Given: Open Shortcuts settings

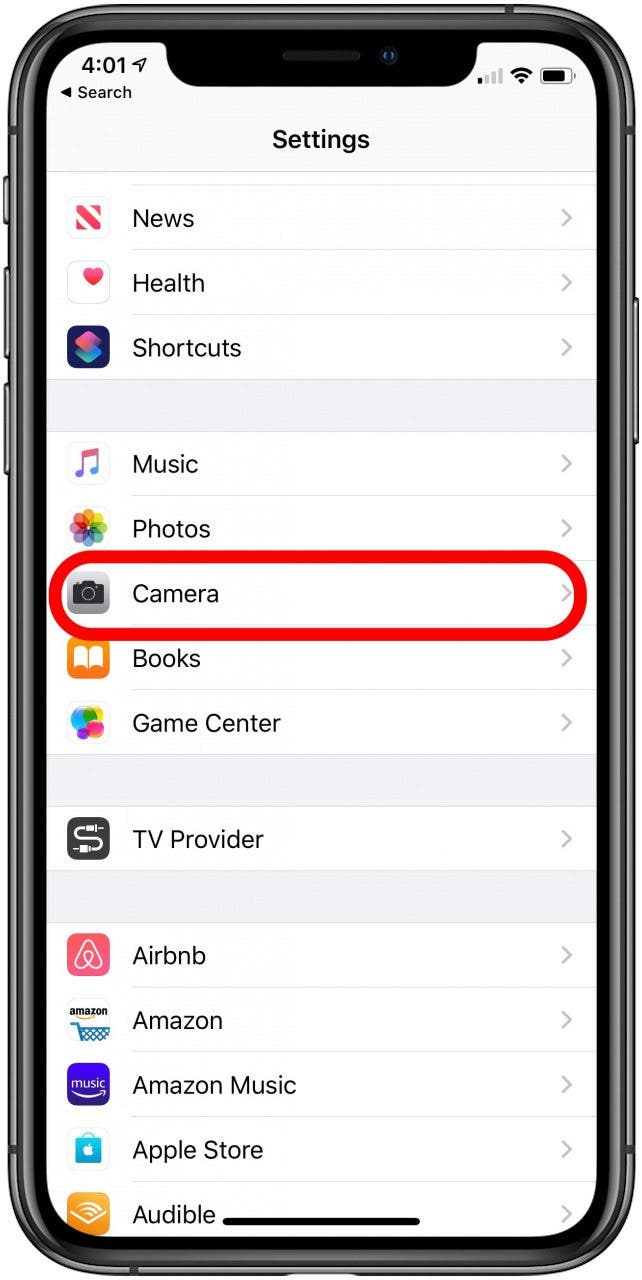Looking at the screenshot, I should 321,348.
